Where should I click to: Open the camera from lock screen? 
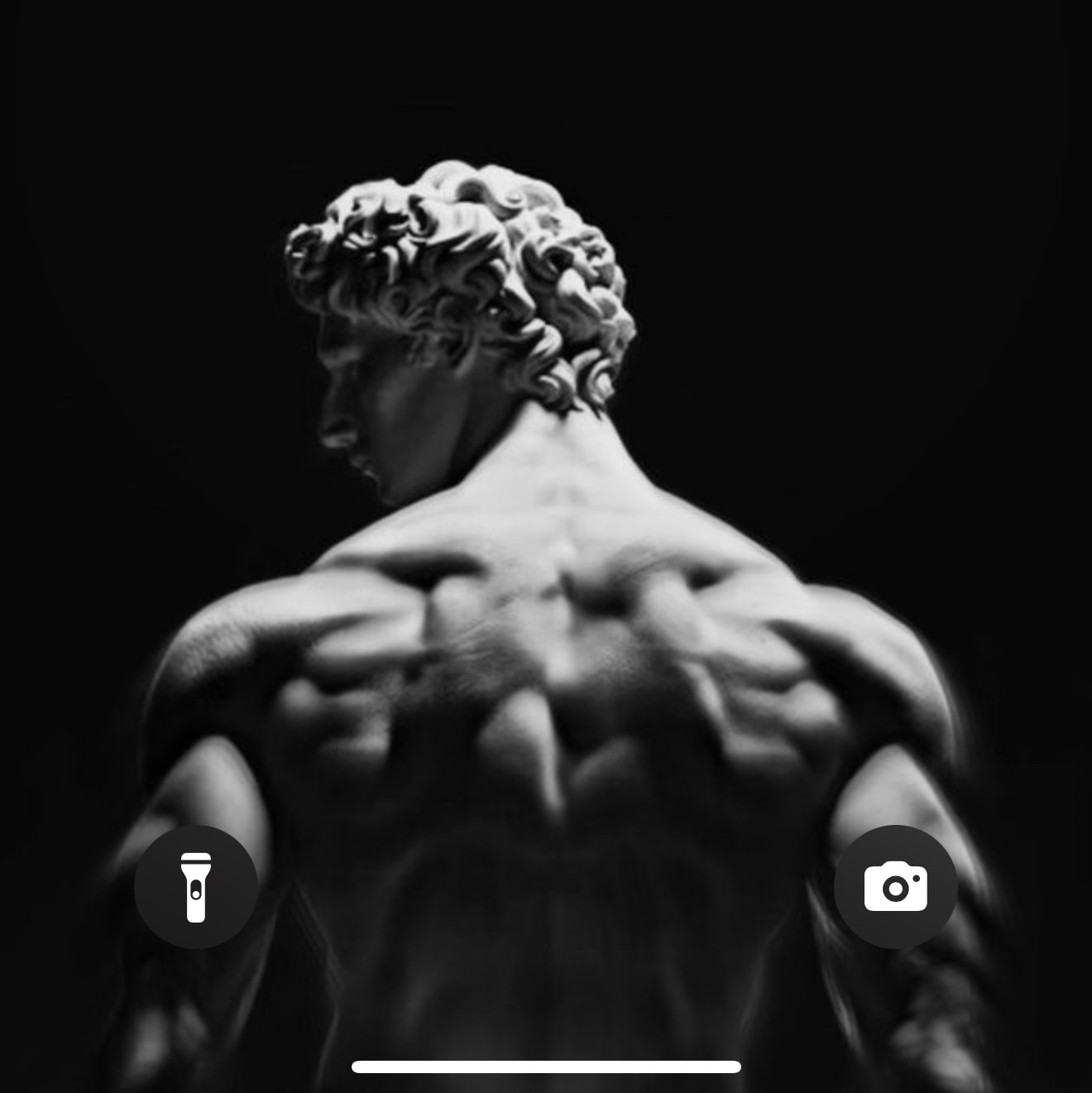point(895,887)
